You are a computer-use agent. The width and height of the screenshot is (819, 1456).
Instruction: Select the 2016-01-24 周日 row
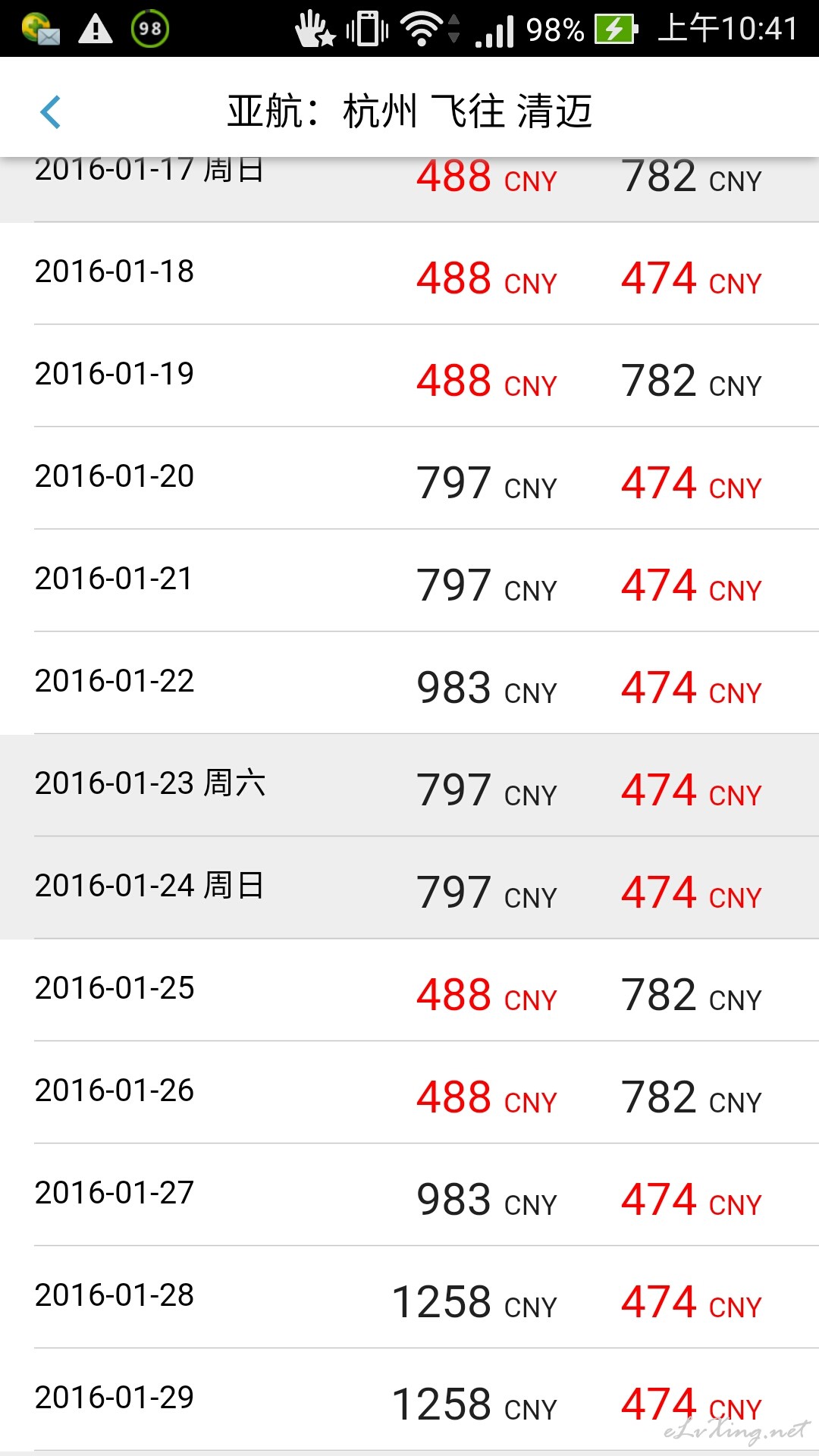coord(409,888)
